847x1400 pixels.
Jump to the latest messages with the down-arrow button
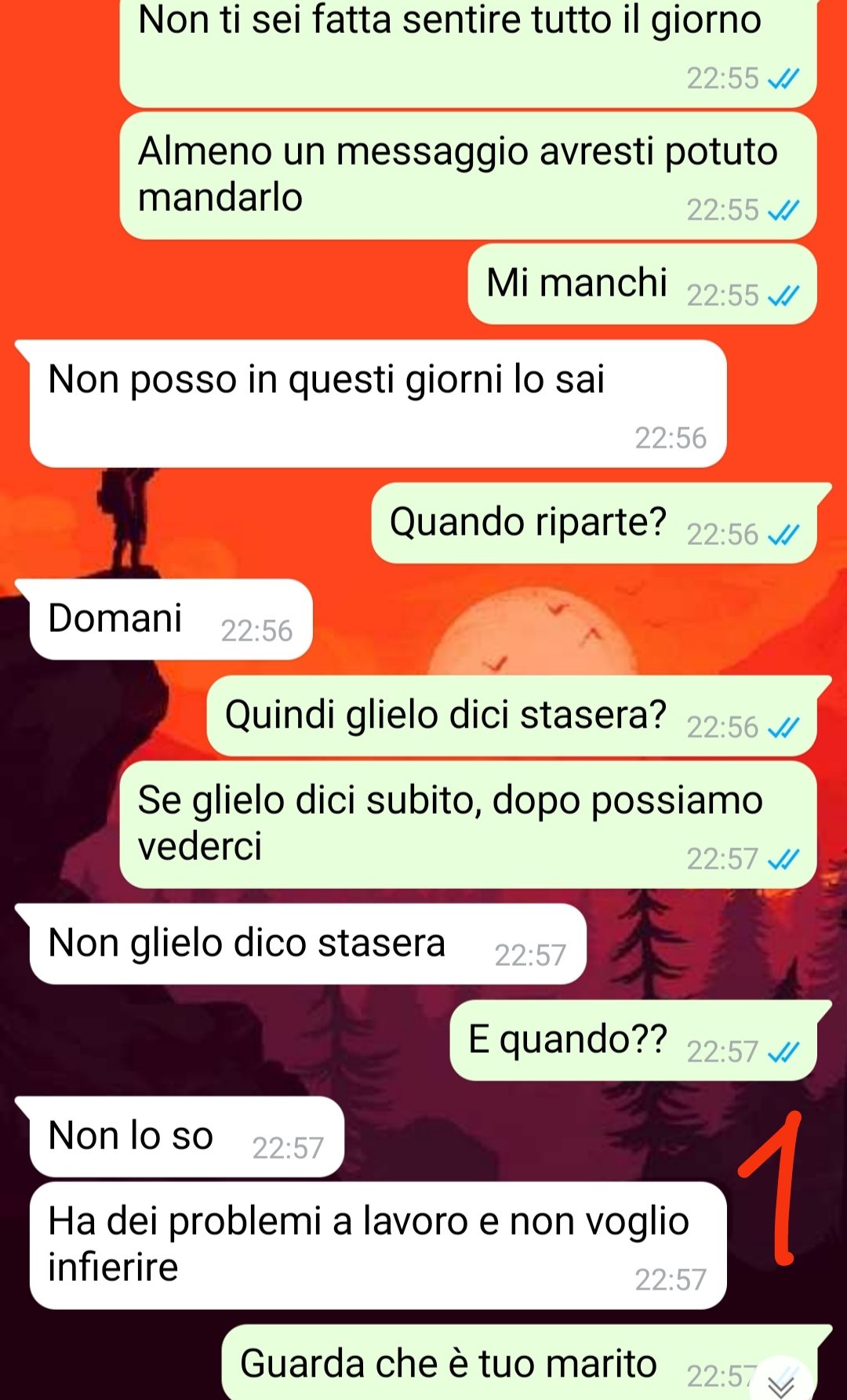coord(780,1384)
